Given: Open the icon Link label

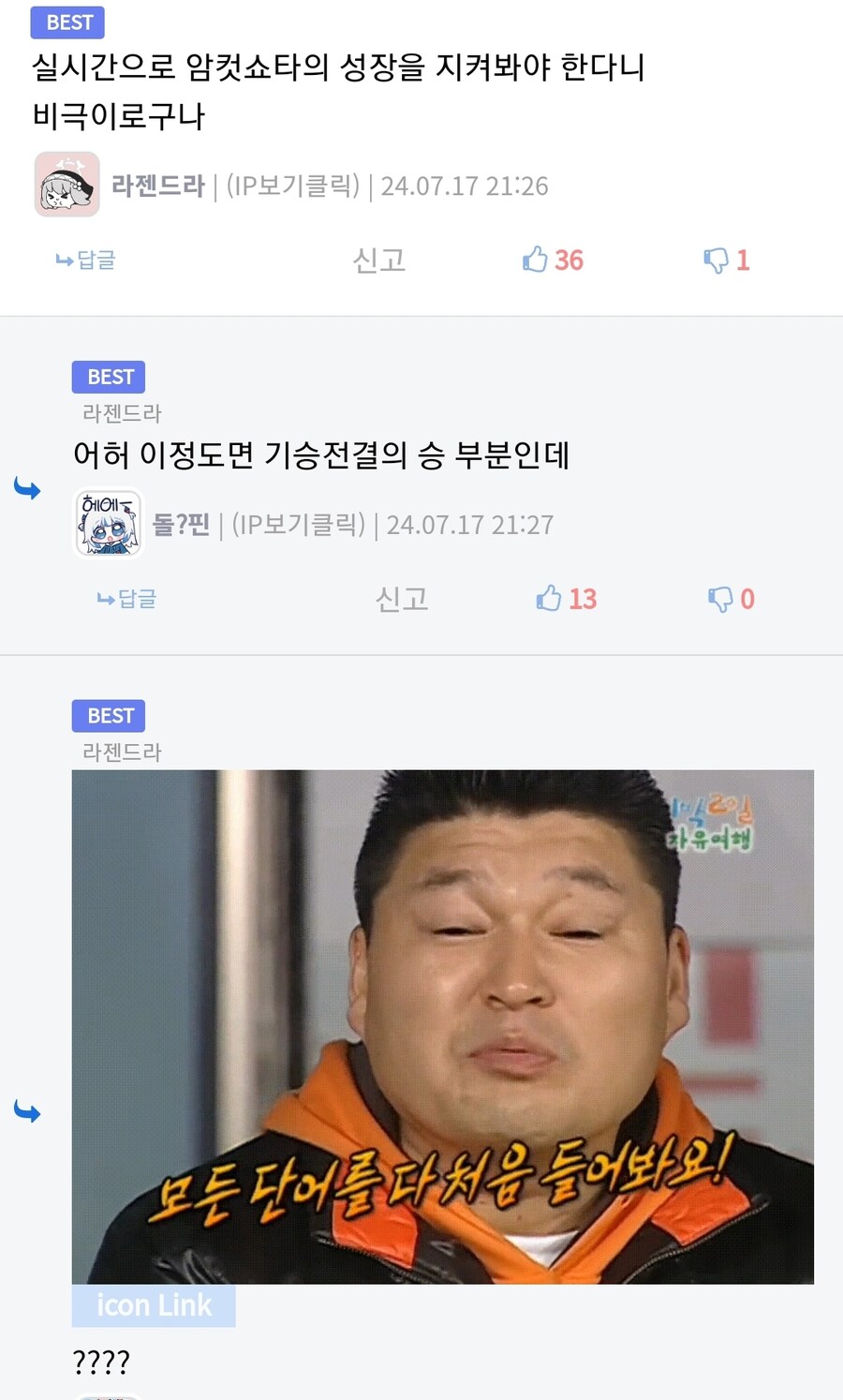Looking at the screenshot, I should point(154,1304).
